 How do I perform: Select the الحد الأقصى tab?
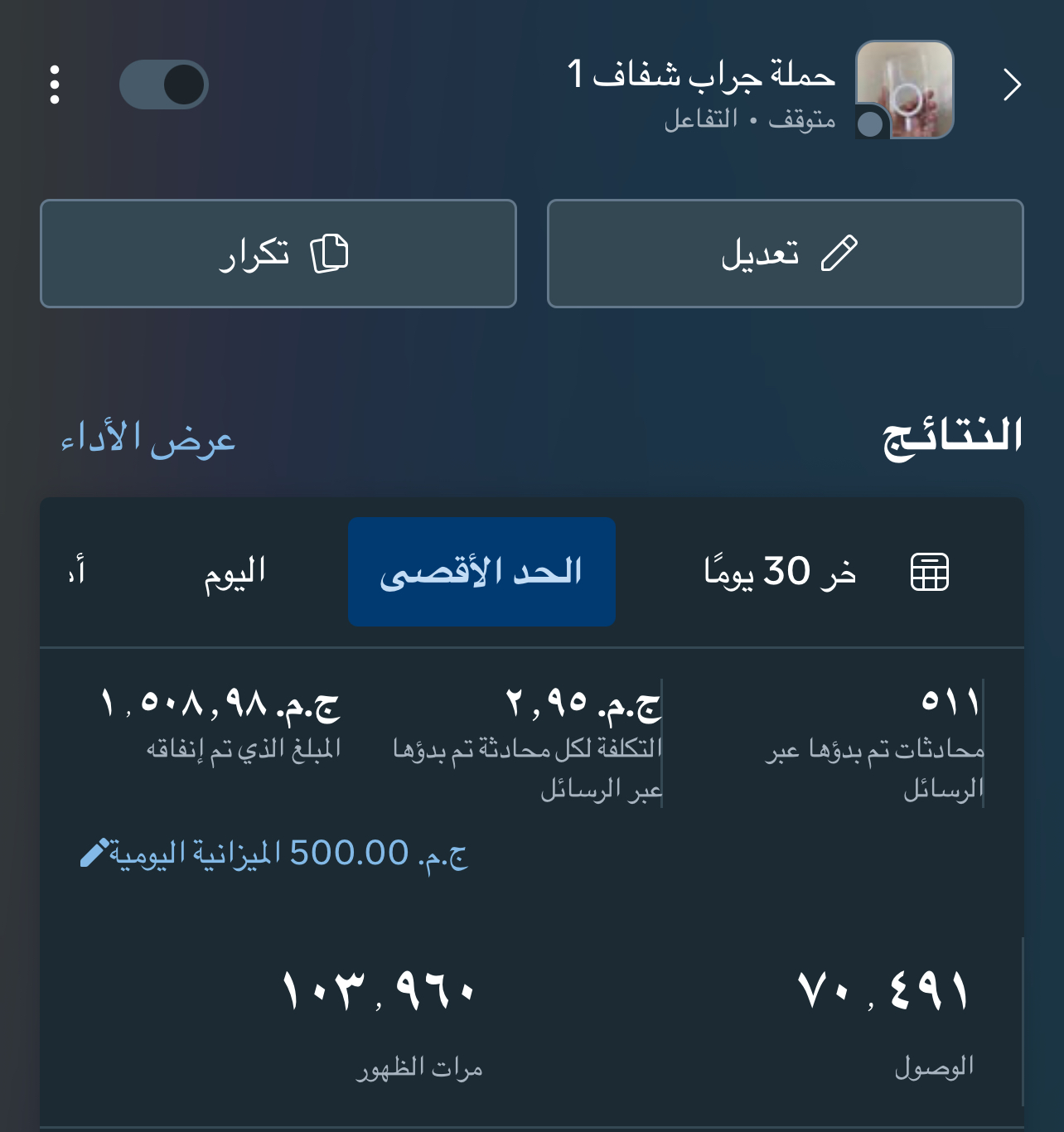pos(481,572)
